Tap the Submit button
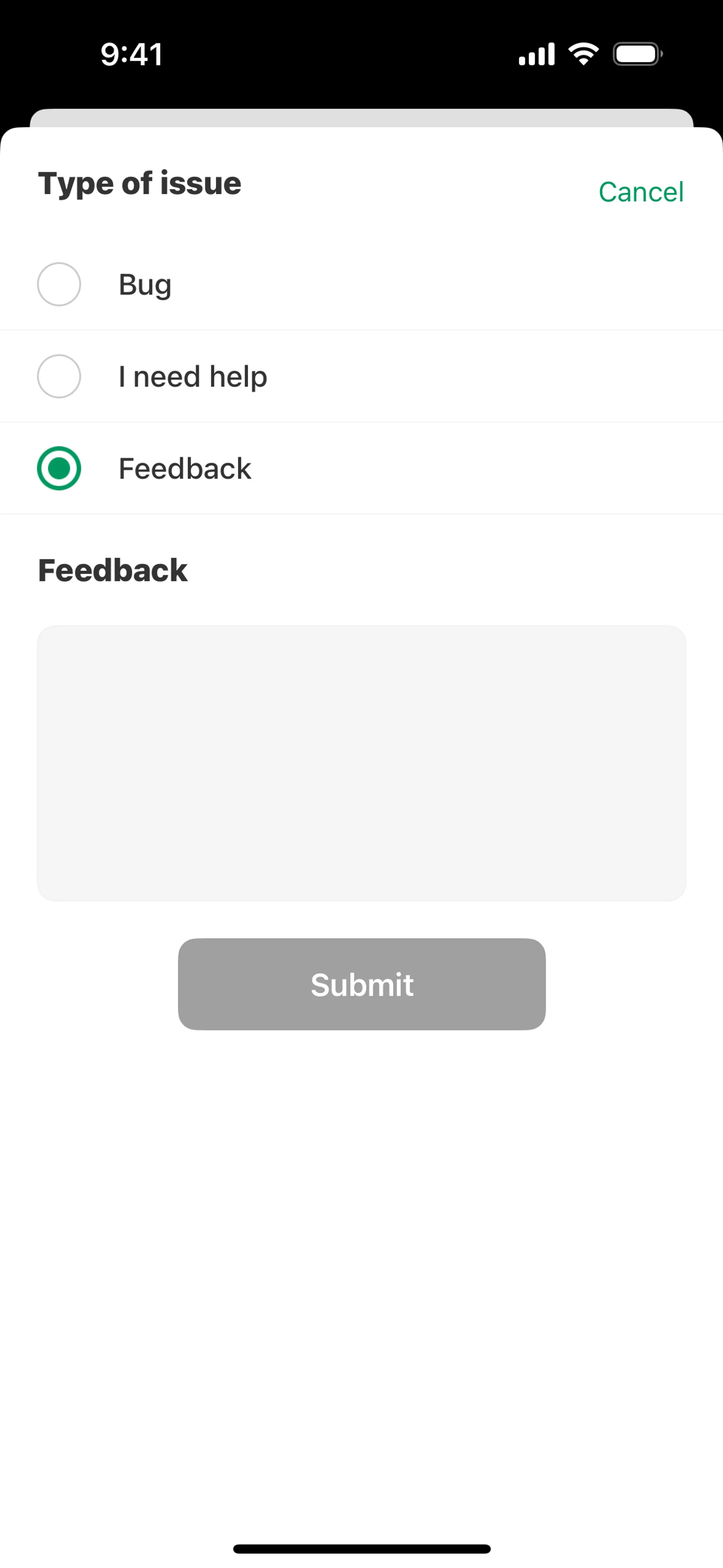 [x=361, y=984]
